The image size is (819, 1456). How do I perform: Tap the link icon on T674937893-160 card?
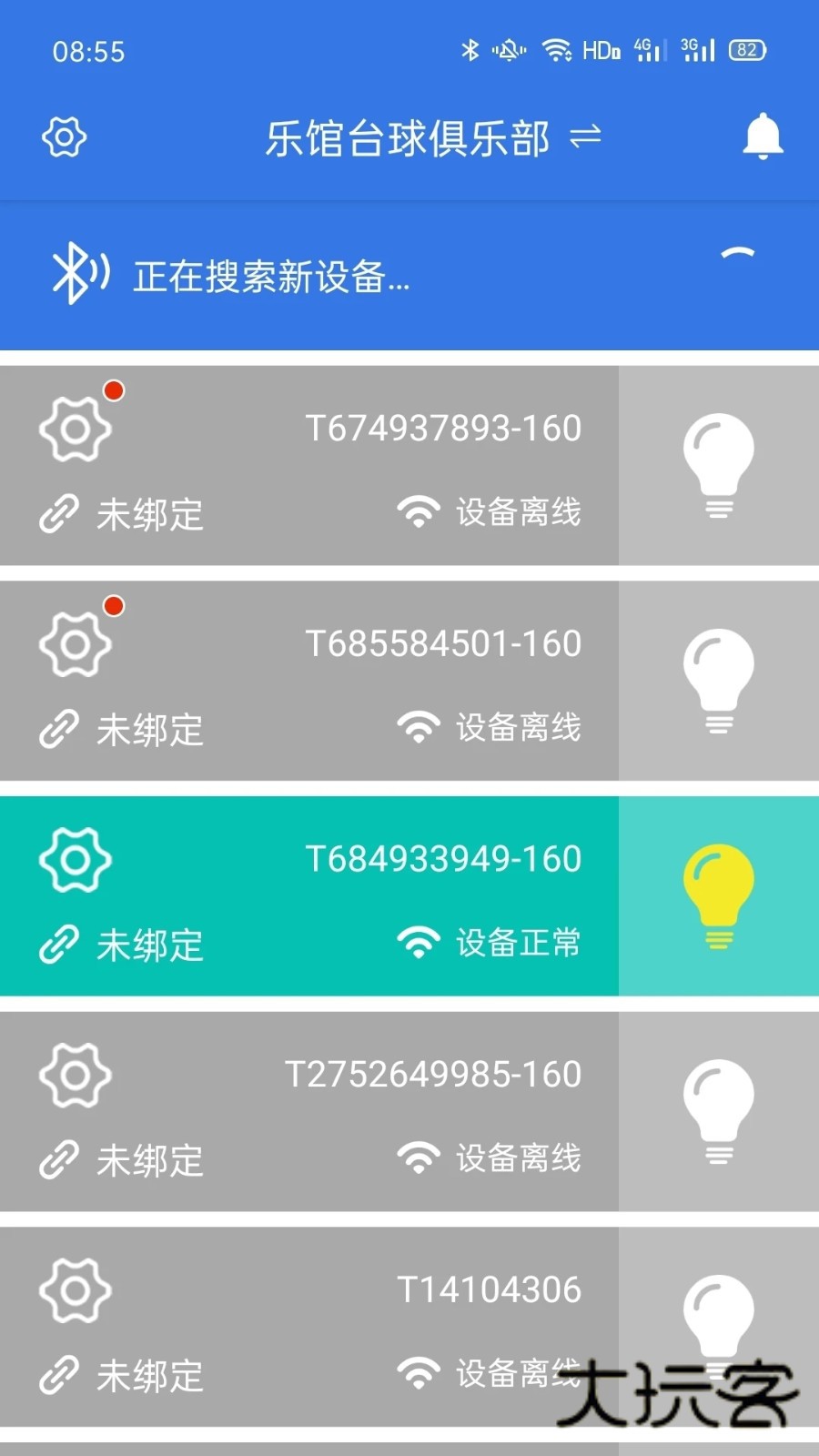coord(58,514)
